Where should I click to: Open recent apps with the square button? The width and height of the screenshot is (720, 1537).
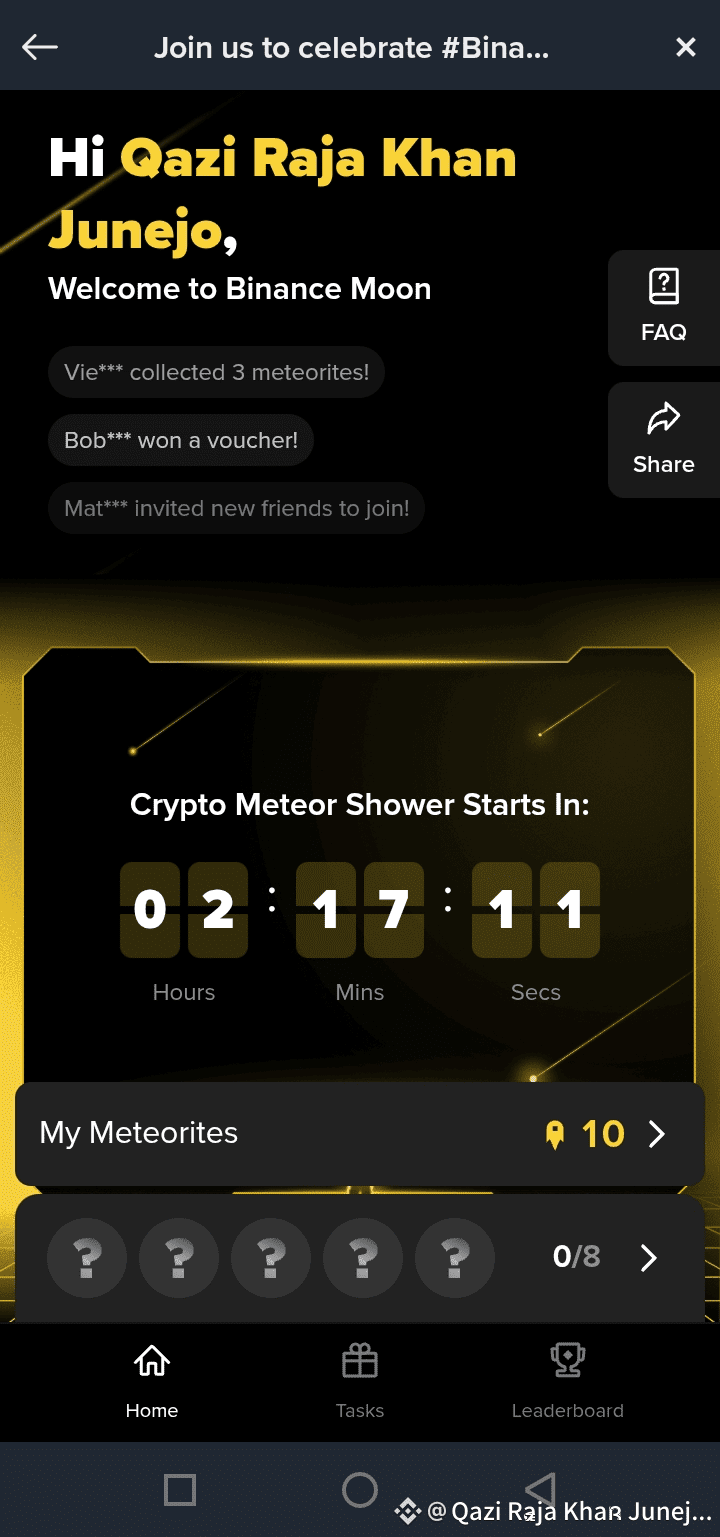click(x=180, y=1490)
